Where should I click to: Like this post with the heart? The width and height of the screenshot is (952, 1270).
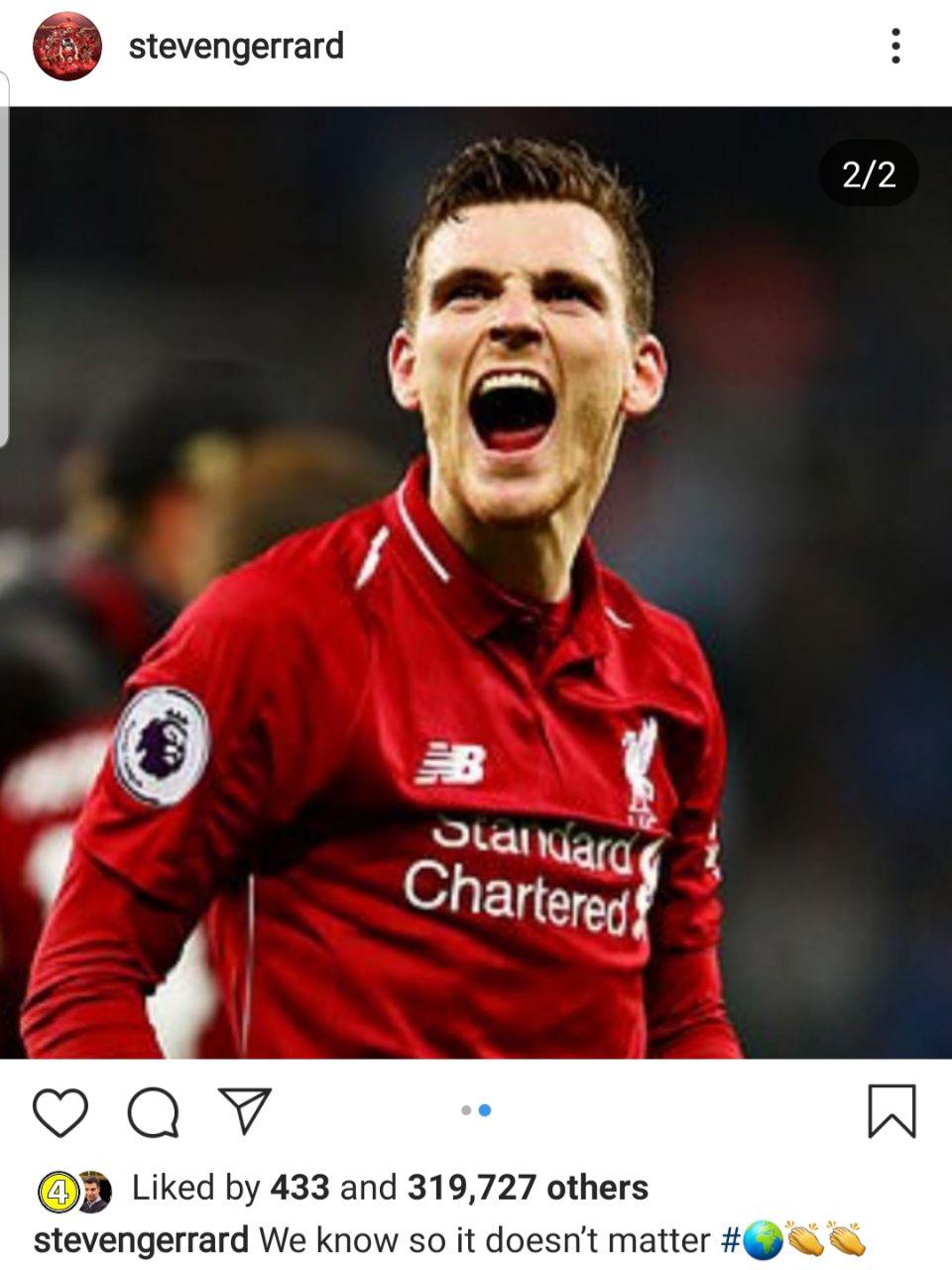(x=60, y=1111)
